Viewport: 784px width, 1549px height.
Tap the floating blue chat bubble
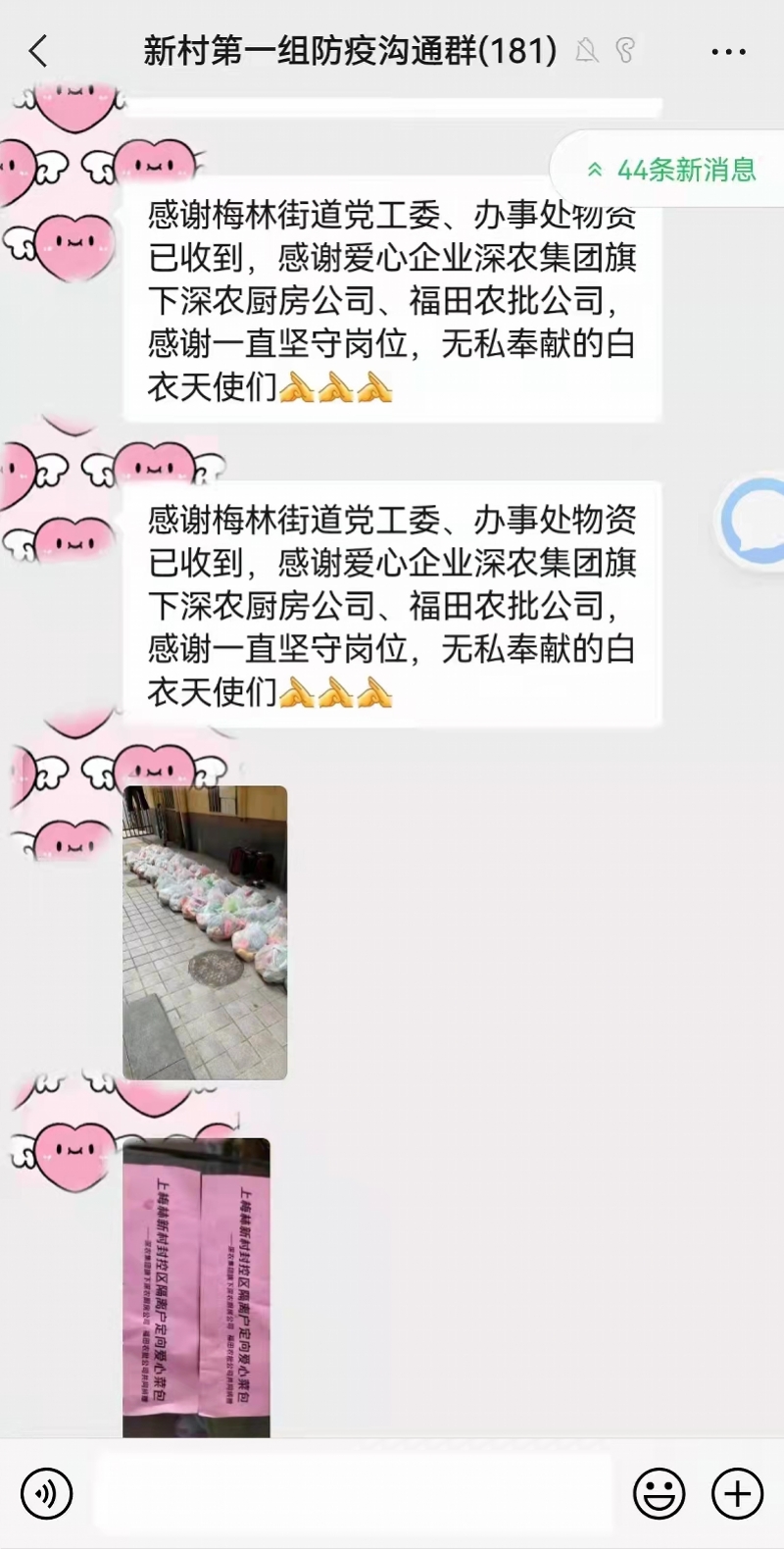point(755,522)
